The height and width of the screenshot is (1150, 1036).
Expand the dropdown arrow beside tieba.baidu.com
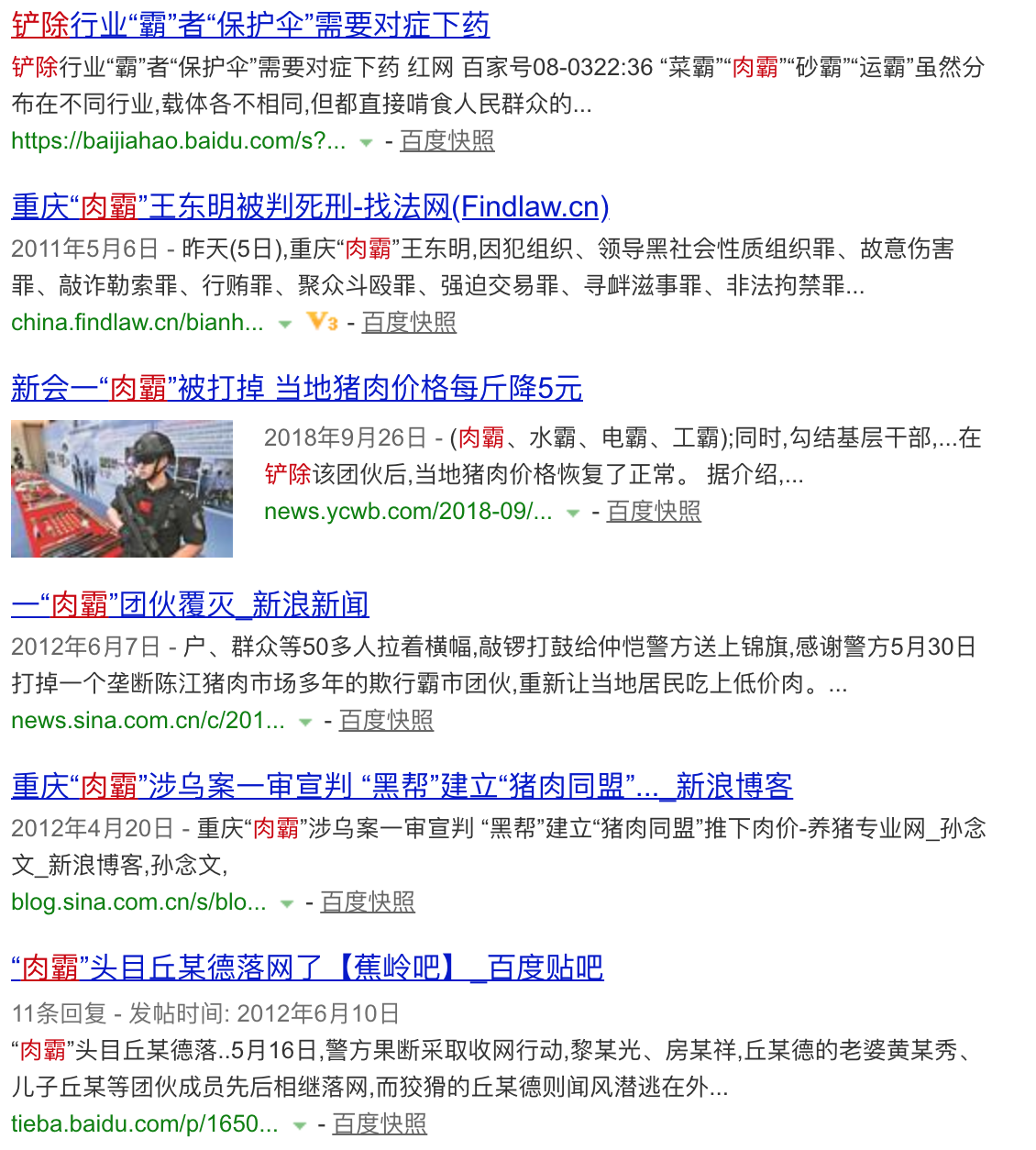coord(299,1125)
